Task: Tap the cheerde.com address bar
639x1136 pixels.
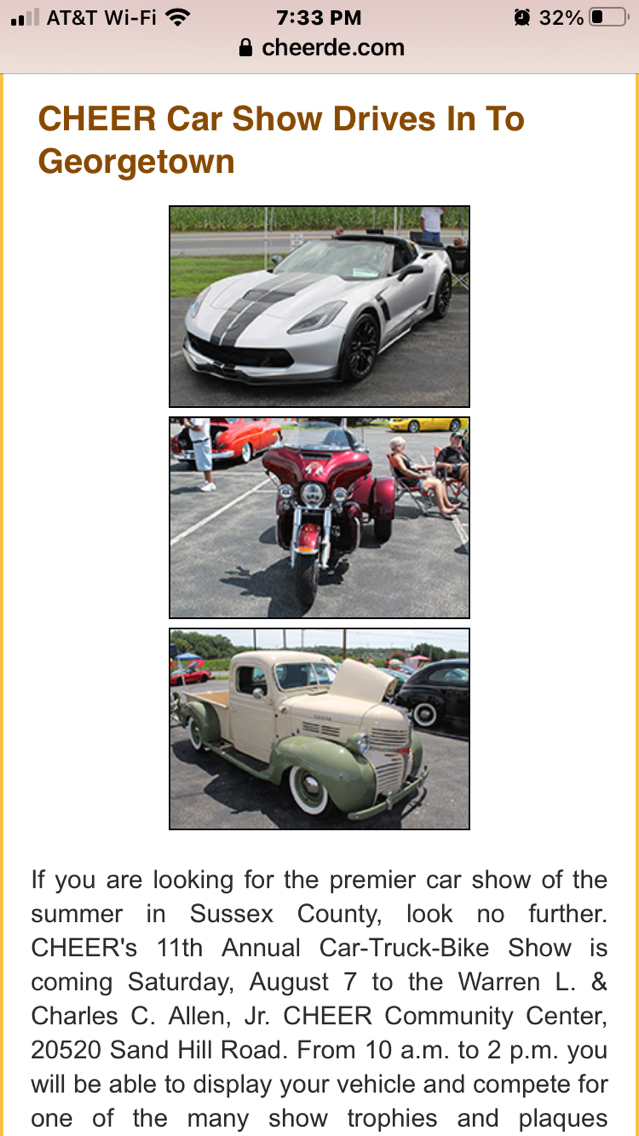Action: coord(322,47)
